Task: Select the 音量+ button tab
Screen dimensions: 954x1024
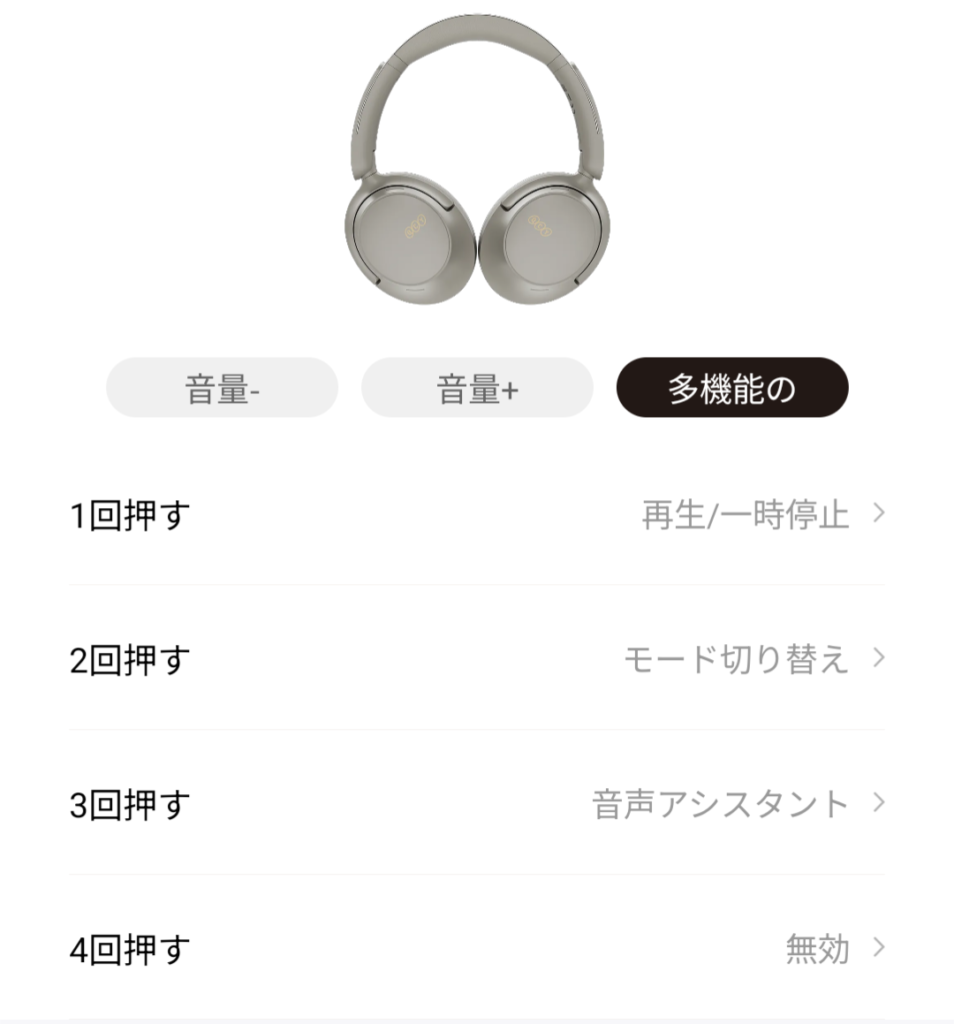Action: pyautogui.click(x=477, y=388)
